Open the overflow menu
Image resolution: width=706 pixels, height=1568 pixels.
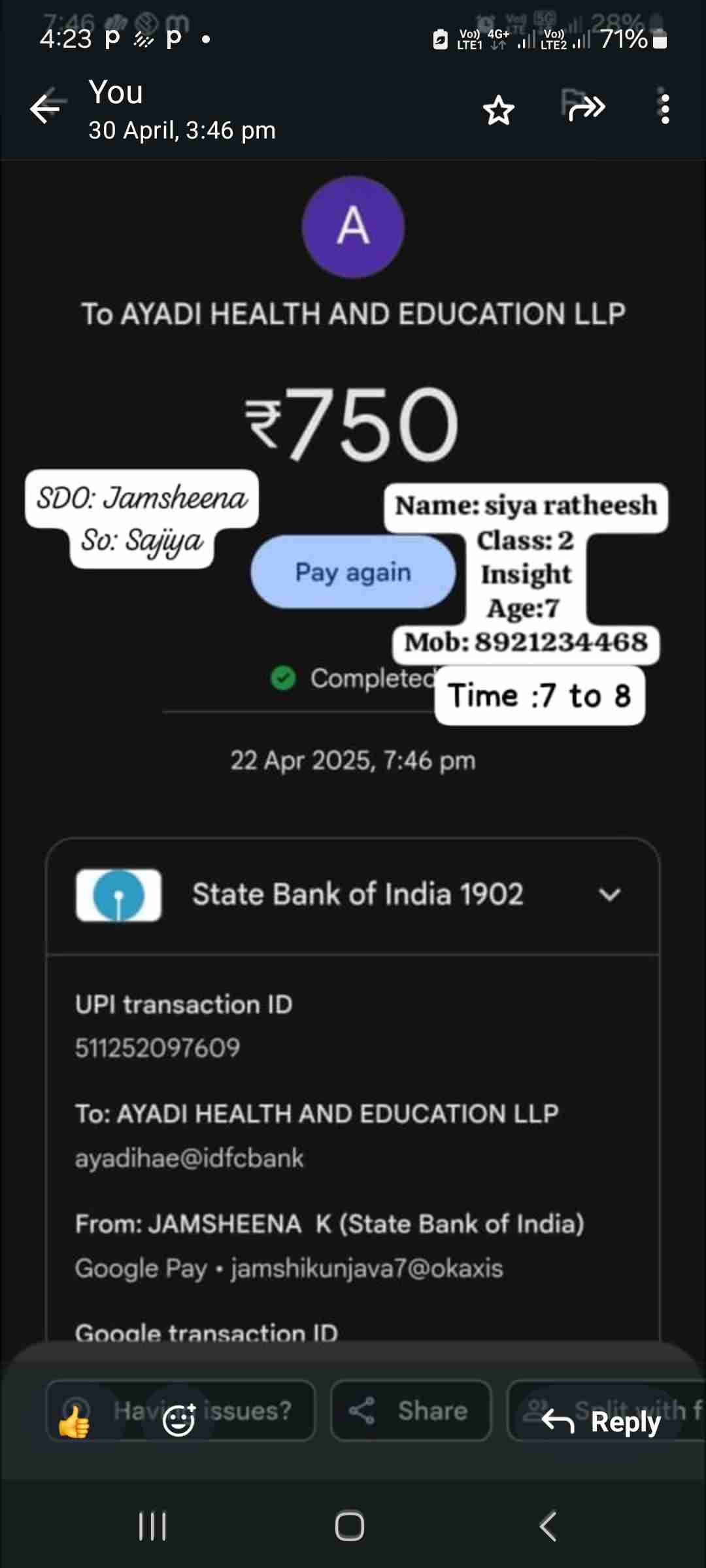point(664,108)
